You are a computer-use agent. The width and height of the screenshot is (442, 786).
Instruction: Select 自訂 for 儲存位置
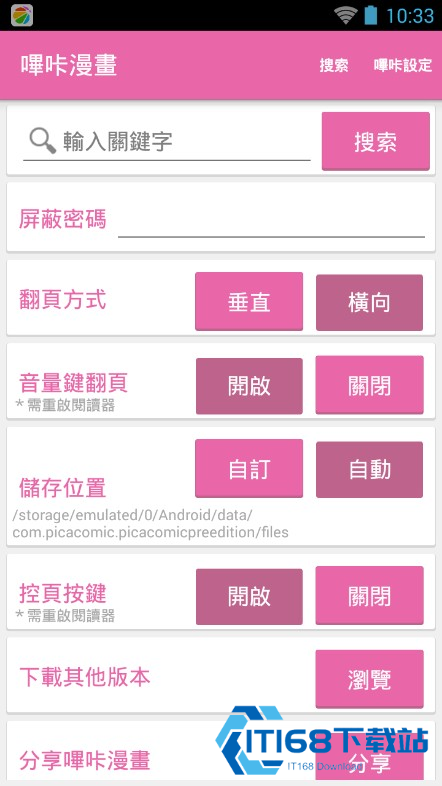(x=249, y=469)
